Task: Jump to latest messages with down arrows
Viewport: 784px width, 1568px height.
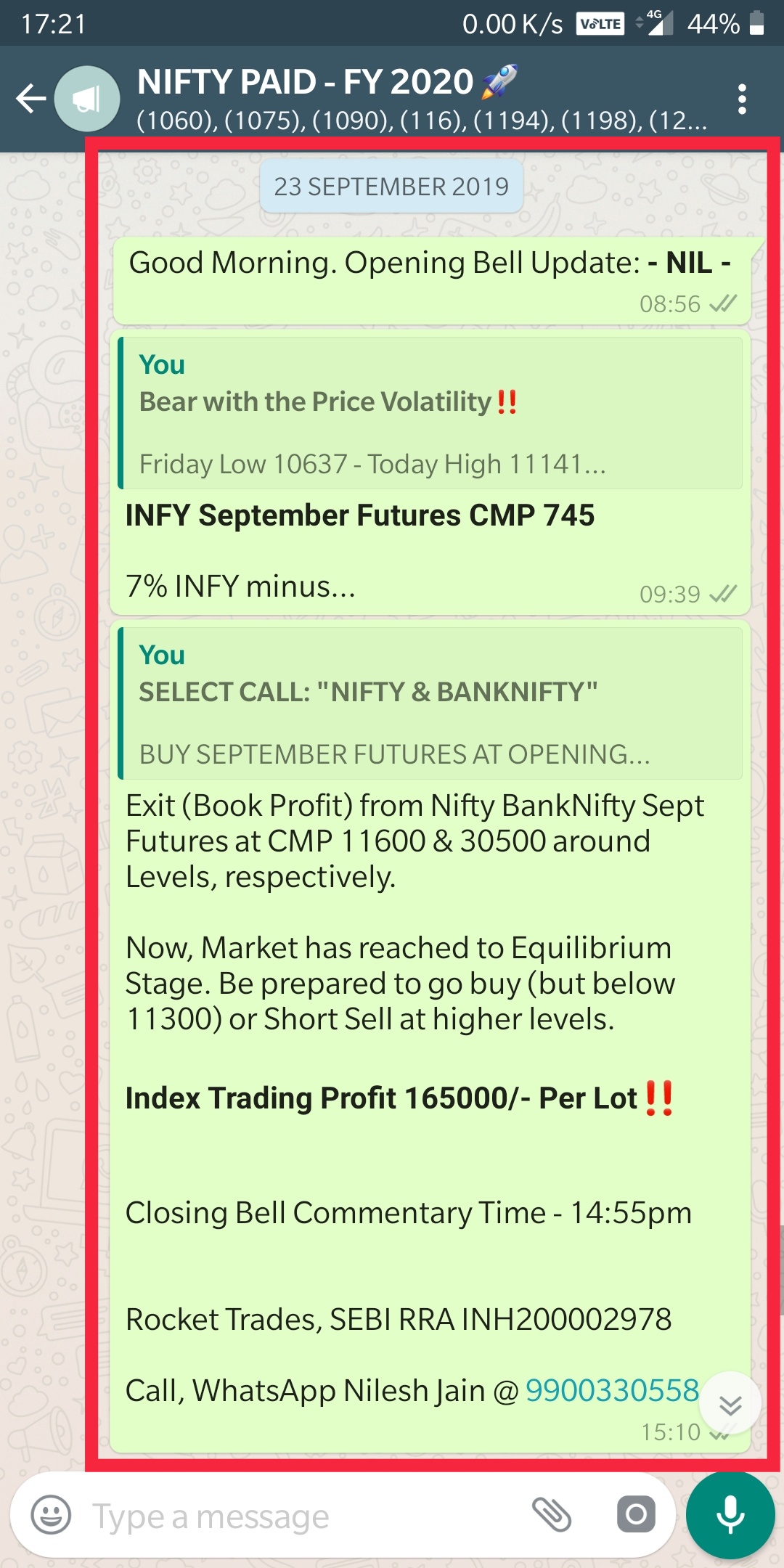Action: tap(730, 1405)
